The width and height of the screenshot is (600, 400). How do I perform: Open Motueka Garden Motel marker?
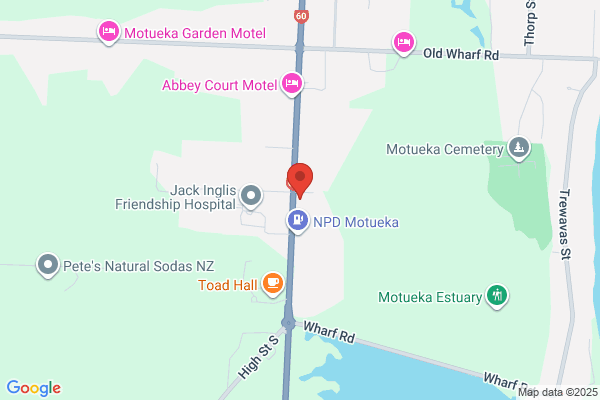tap(109, 34)
